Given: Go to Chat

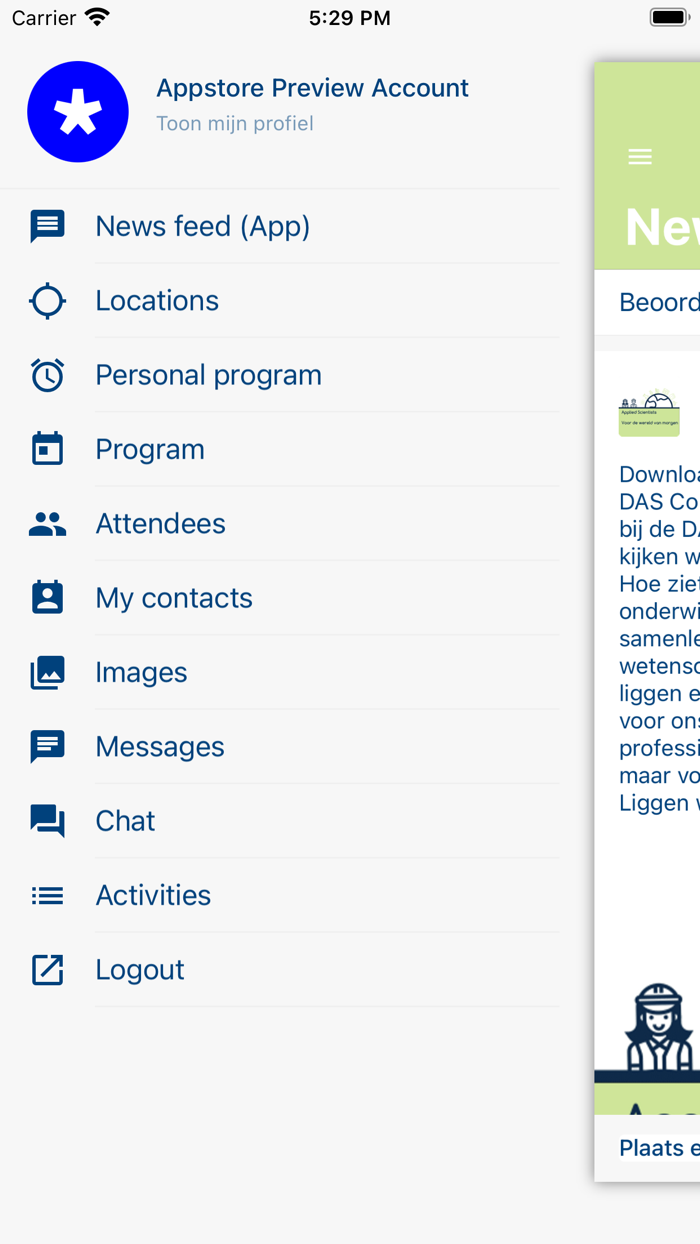Looking at the screenshot, I should point(125,821).
